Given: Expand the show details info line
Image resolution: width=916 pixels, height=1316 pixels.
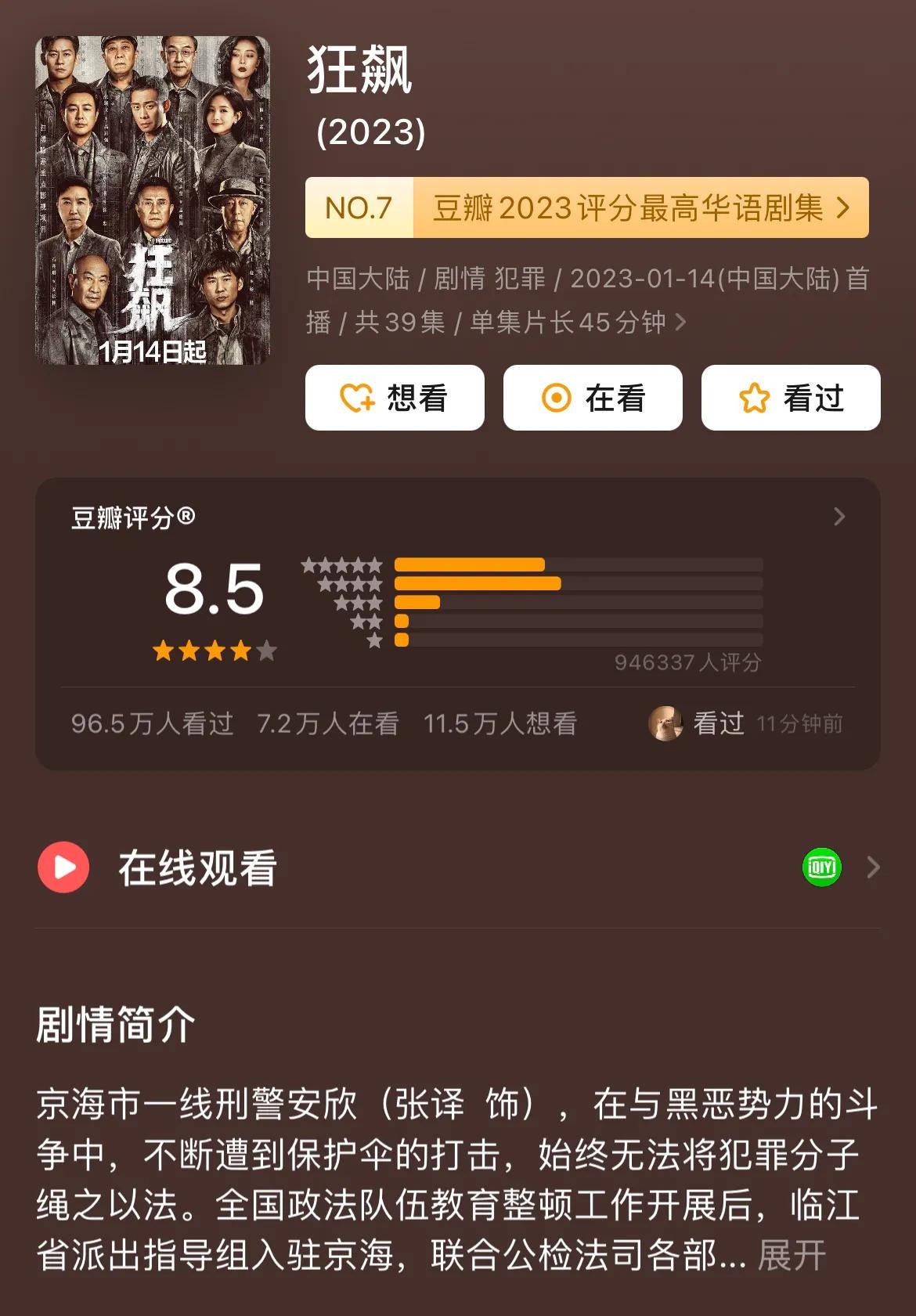Looking at the screenshot, I should (680, 322).
